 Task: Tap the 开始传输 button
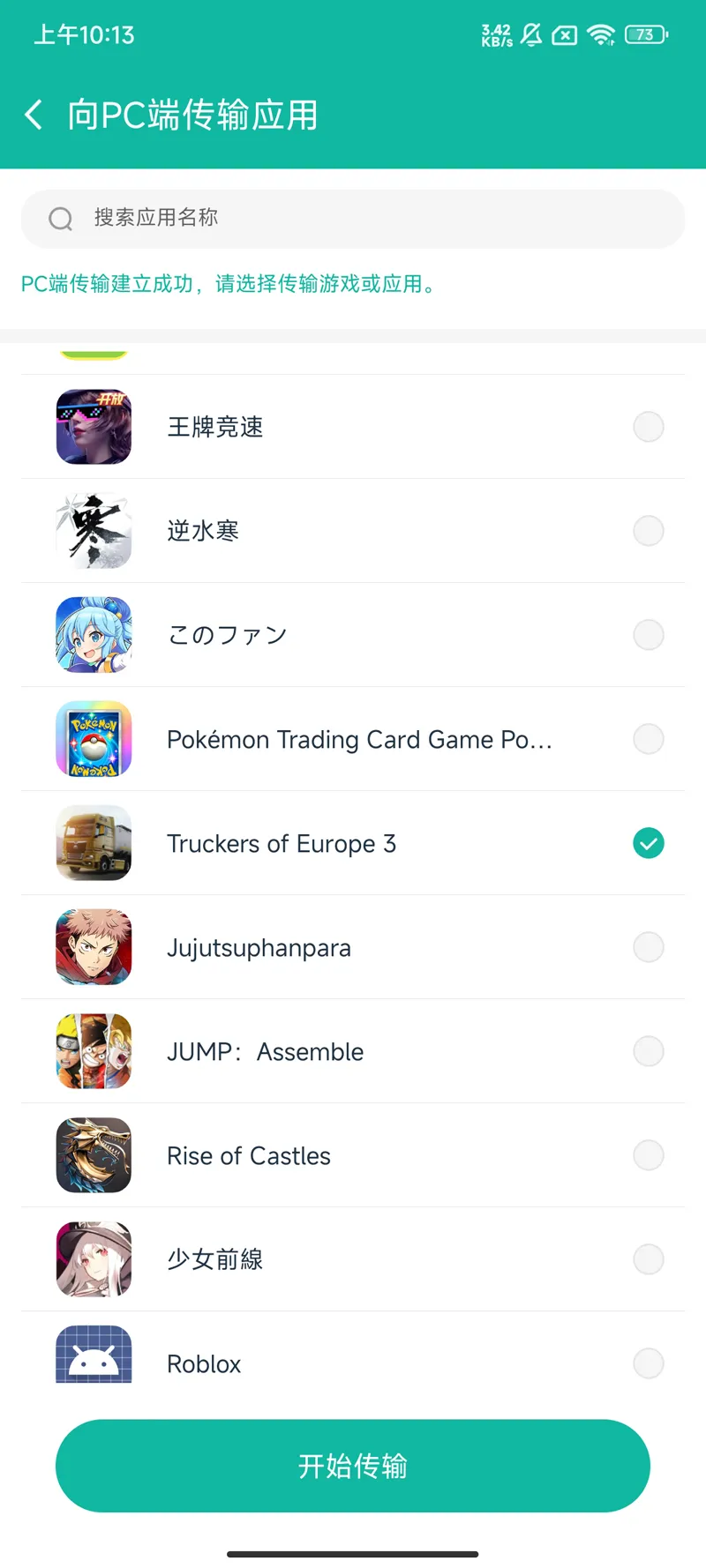(x=353, y=1466)
